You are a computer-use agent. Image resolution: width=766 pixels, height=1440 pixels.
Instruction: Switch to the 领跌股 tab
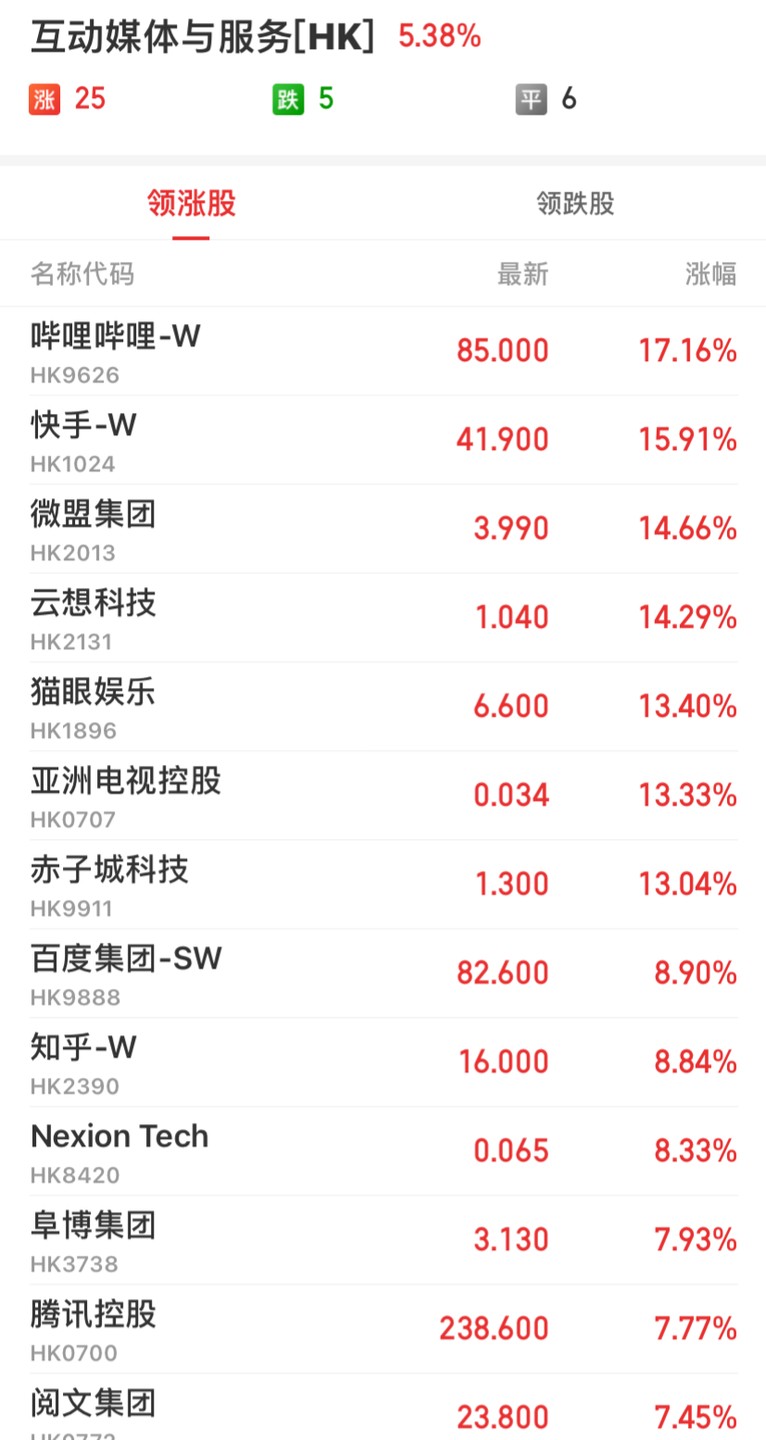575,204
